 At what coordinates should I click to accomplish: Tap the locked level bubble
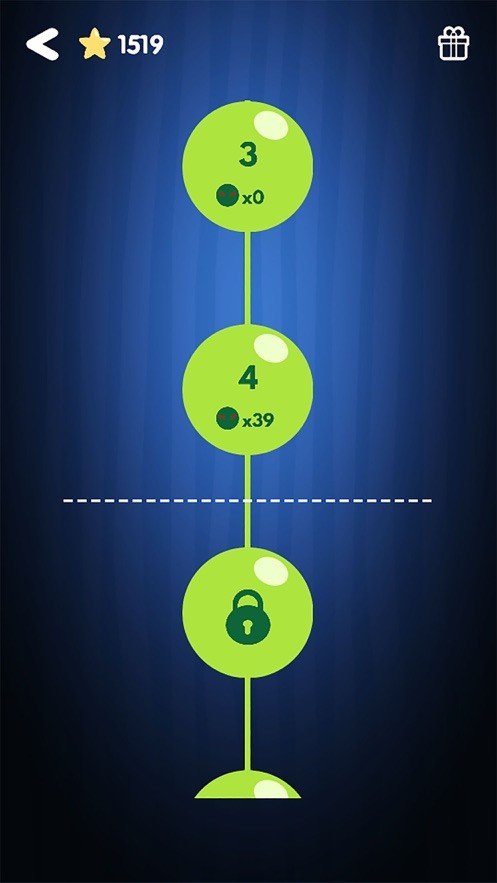pos(248,613)
